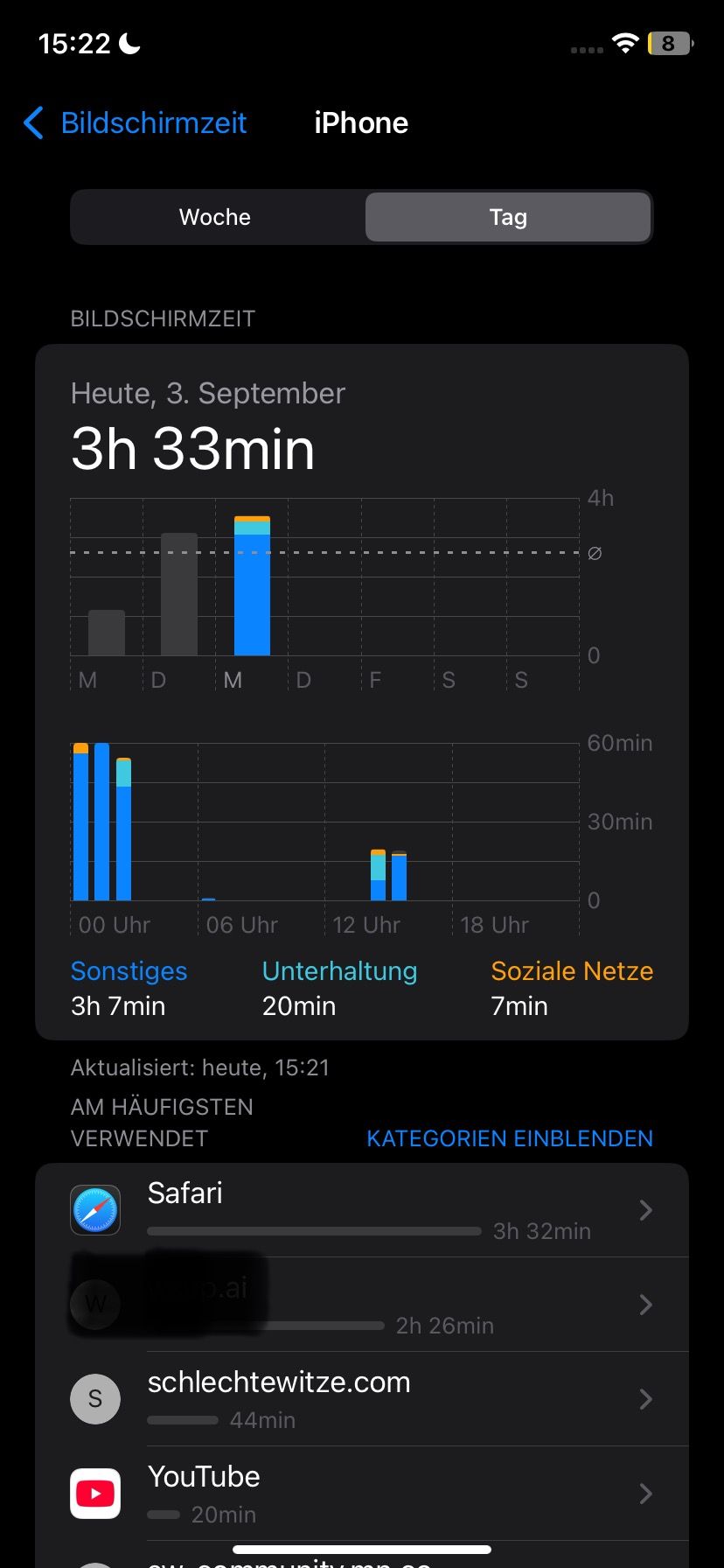This screenshot has width=724, height=1568.
Task: Select the Tag segment
Action: tap(508, 217)
